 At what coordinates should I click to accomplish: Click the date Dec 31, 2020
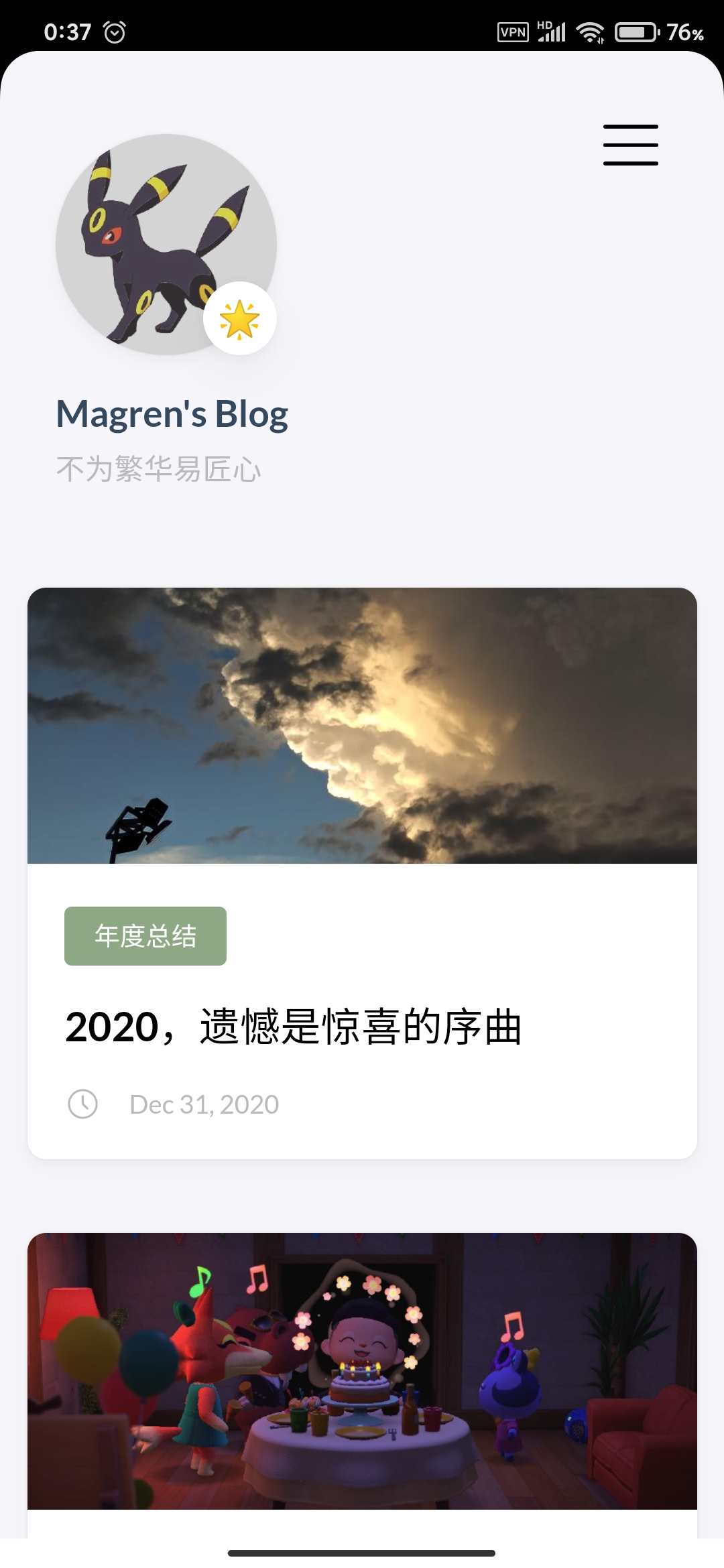[203, 1103]
